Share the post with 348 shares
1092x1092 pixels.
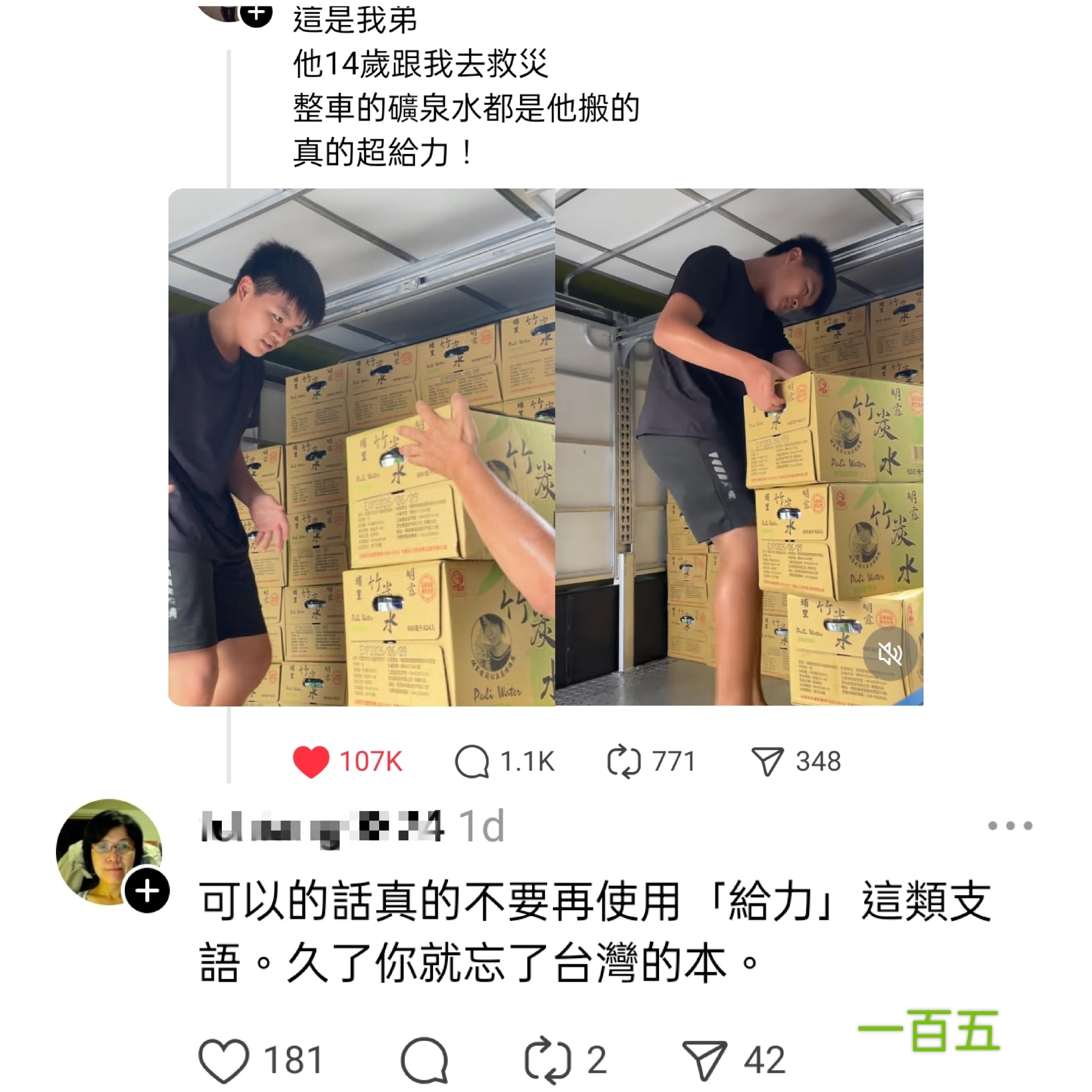[x=767, y=761]
